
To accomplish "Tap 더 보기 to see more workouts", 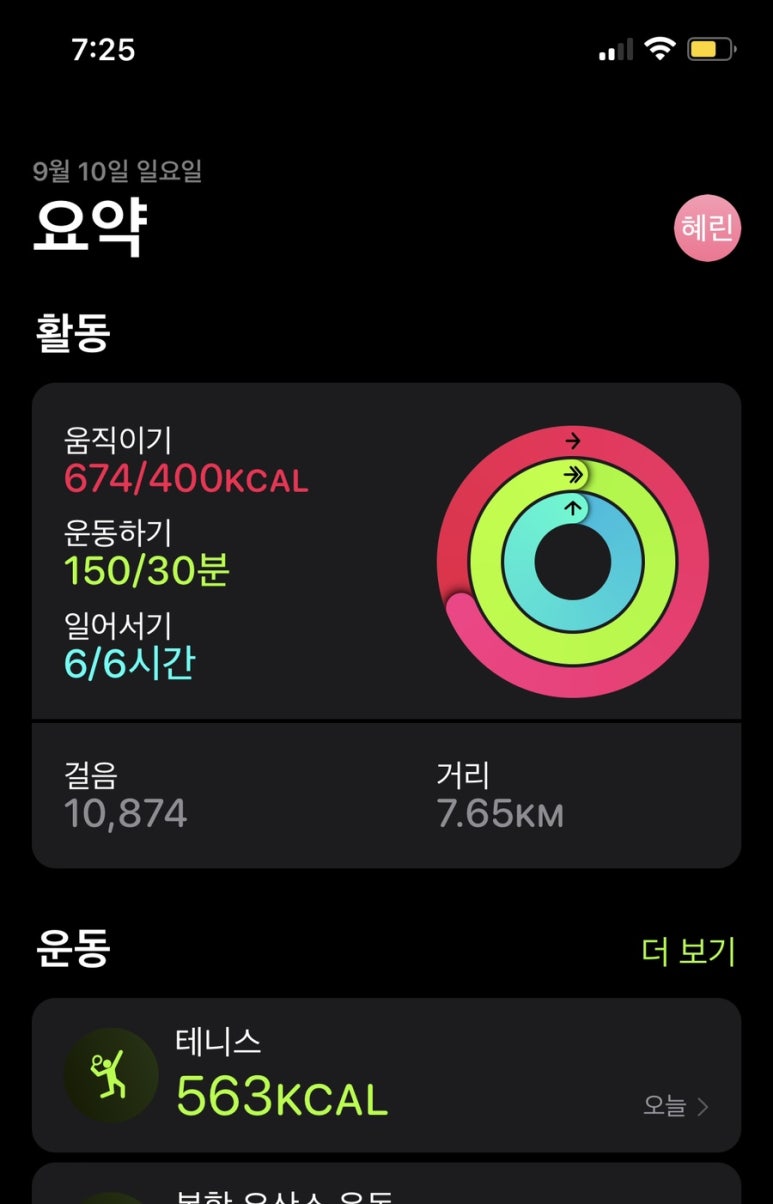I will click(688, 951).
